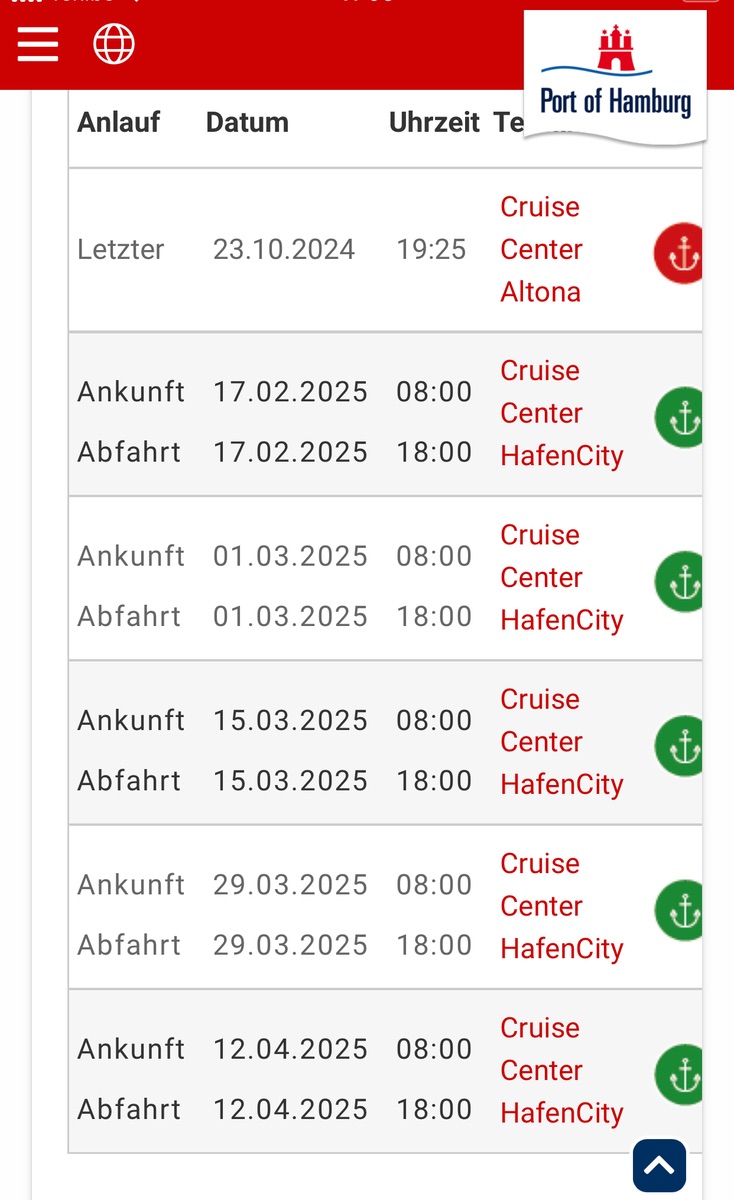The width and height of the screenshot is (734, 1200).
Task: Open Cruise Center Altona terminal link
Action: click(x=541, y=249)
